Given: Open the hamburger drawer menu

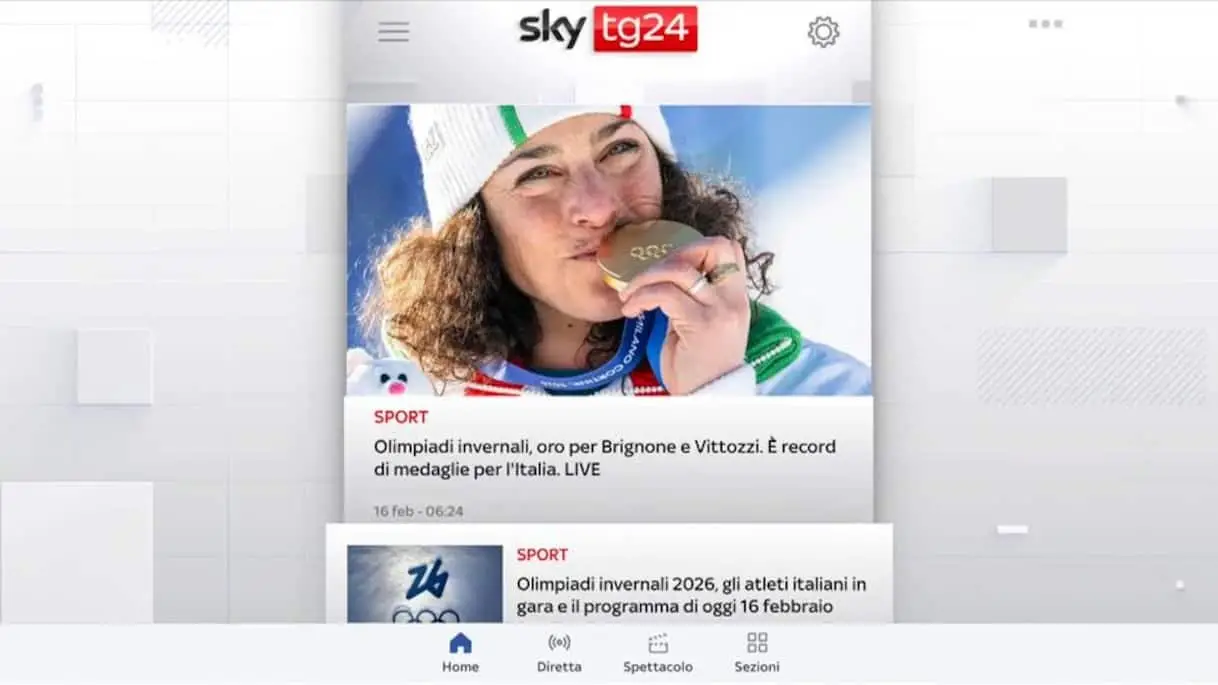Looking at the screenshot, I should tap(393, 32).
